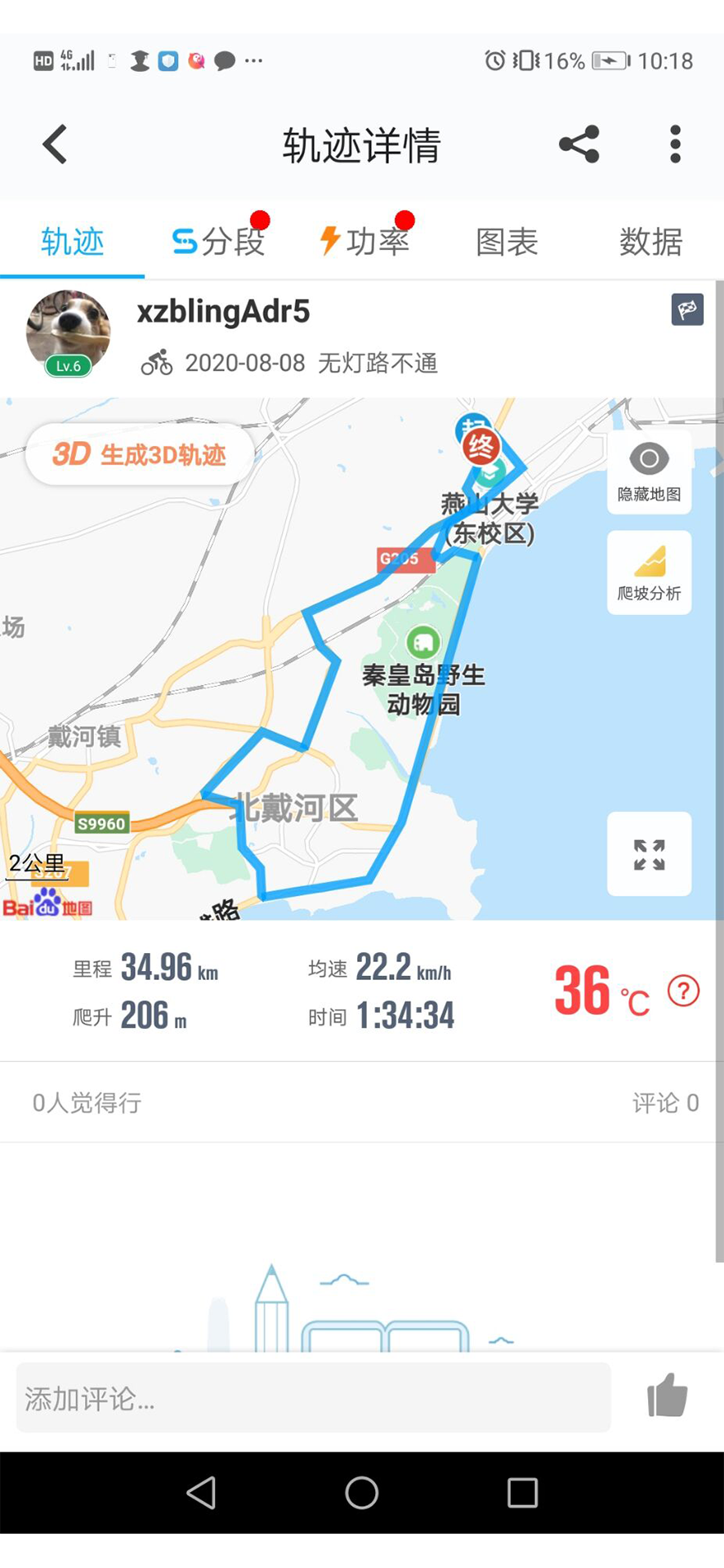Open 爬坡分析 climb analysis
This screenshot has width=724, height=1568.
[649, 572]
